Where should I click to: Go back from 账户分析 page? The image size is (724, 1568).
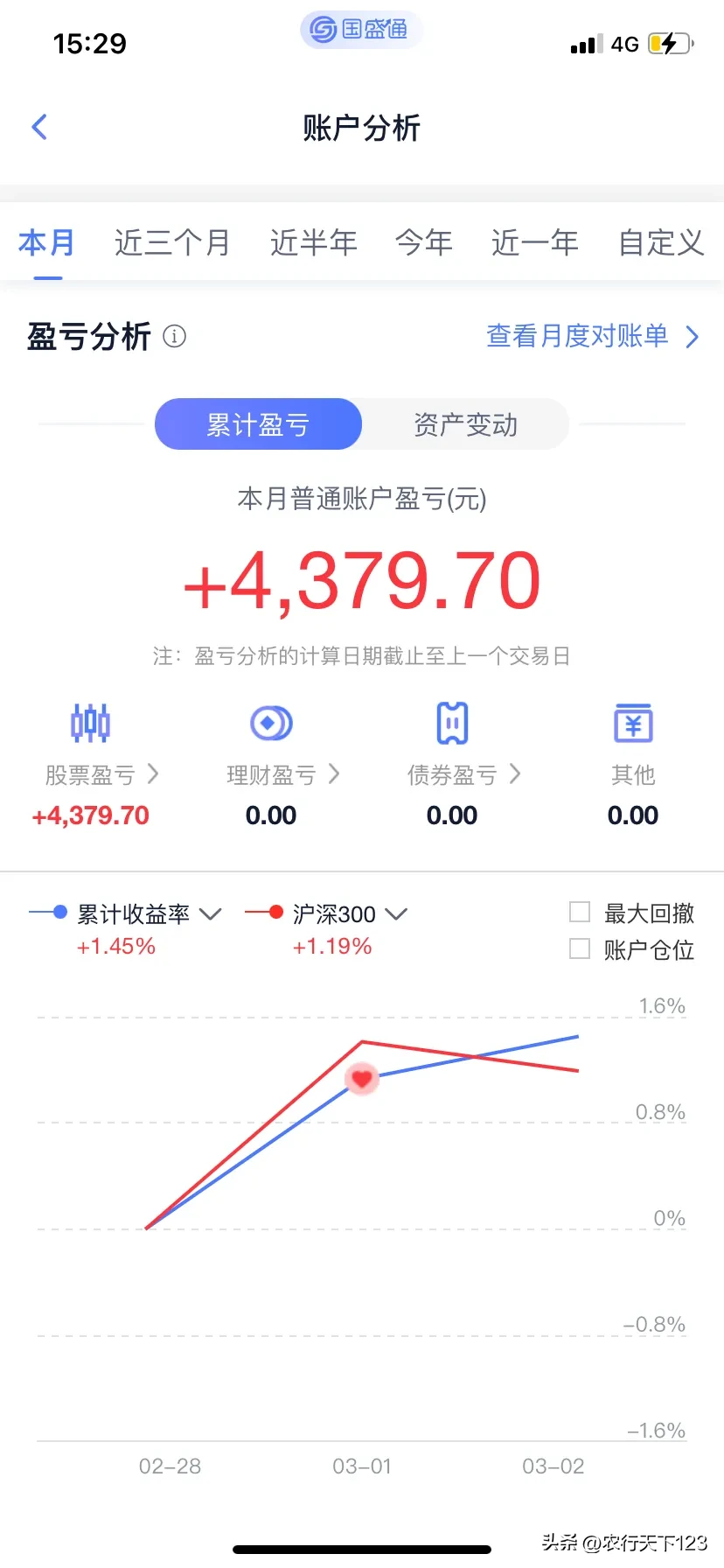coord(39,128)
